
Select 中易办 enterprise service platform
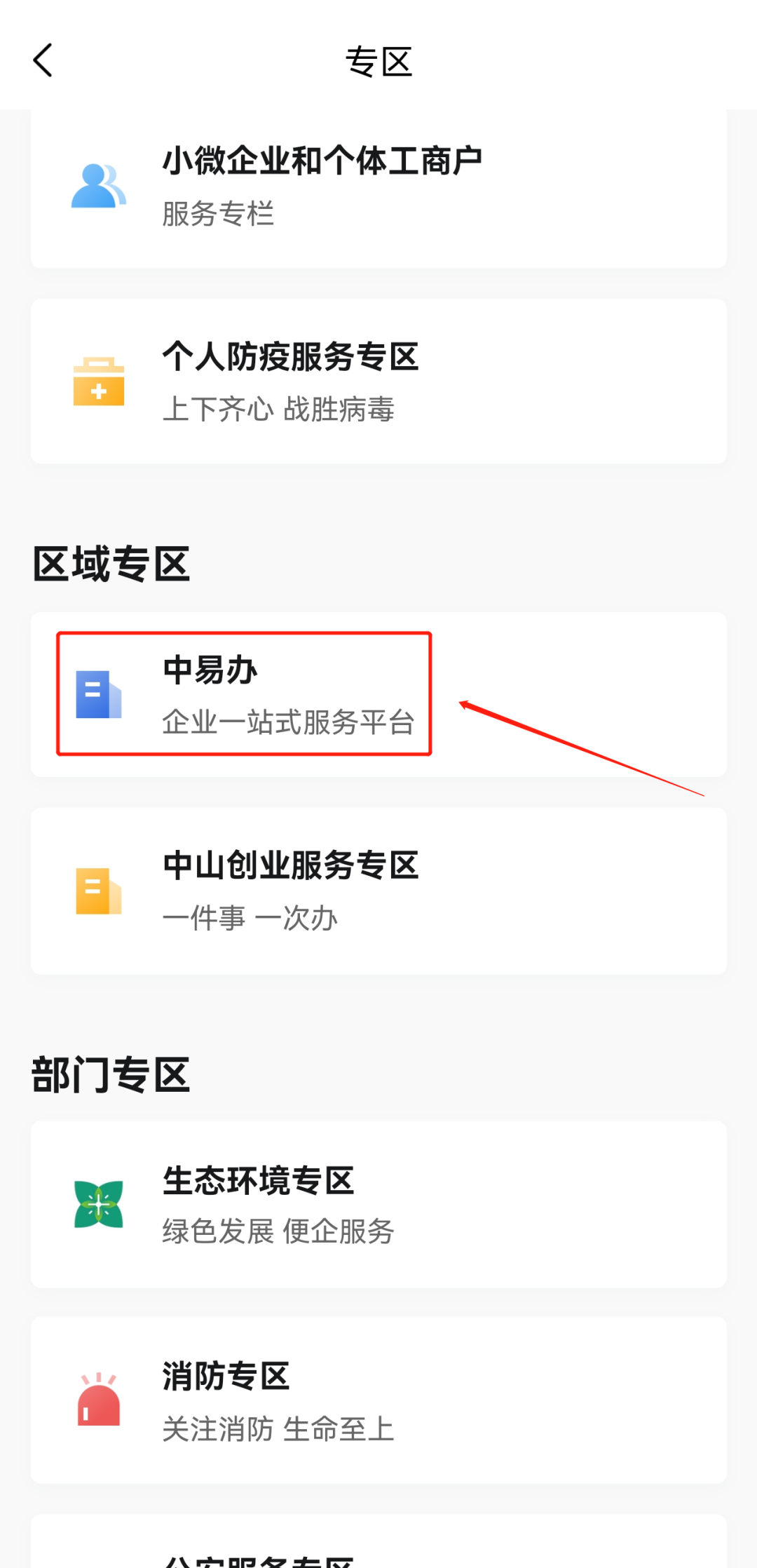point(244,694)
